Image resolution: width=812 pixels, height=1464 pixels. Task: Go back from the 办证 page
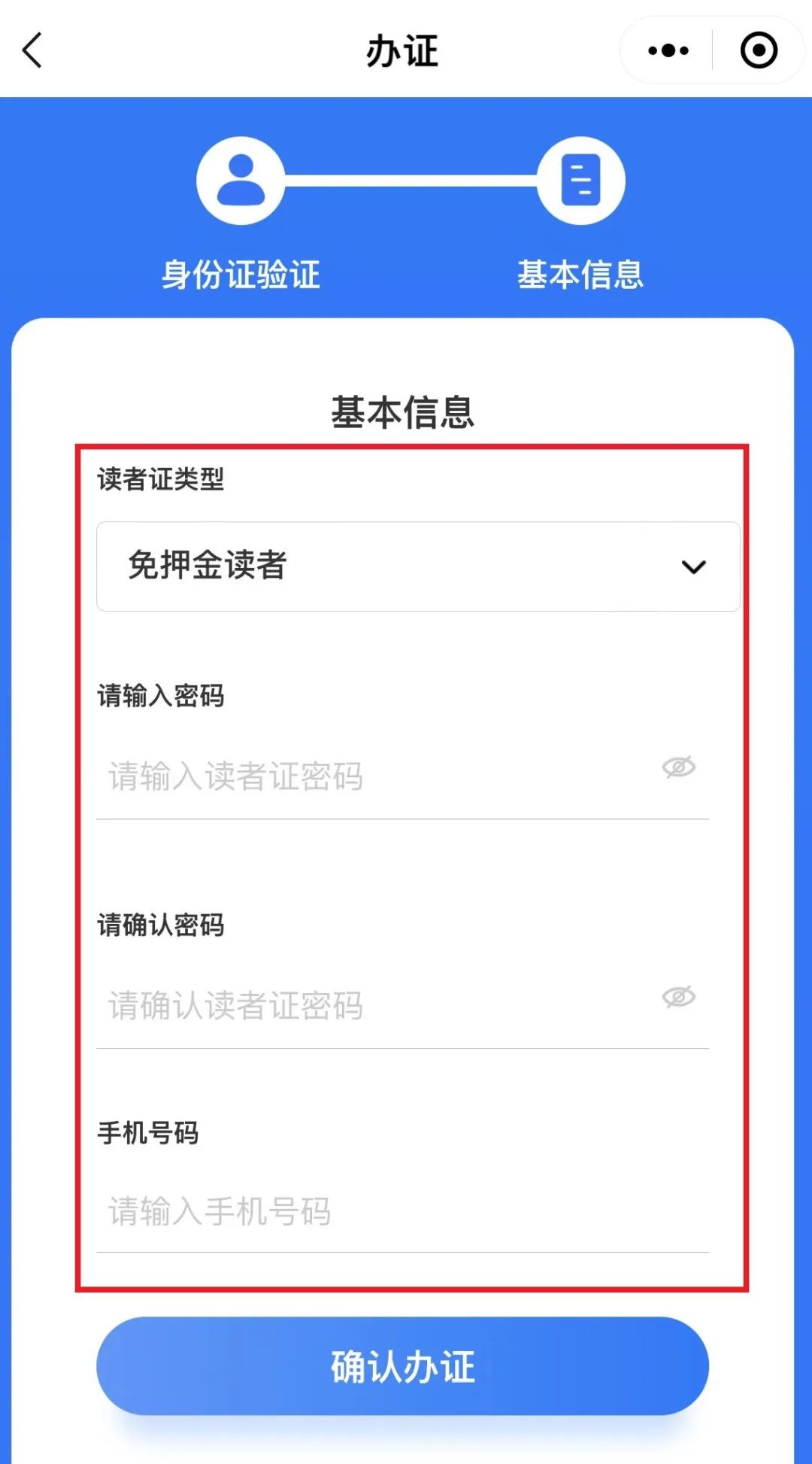[x=32, y=51]
